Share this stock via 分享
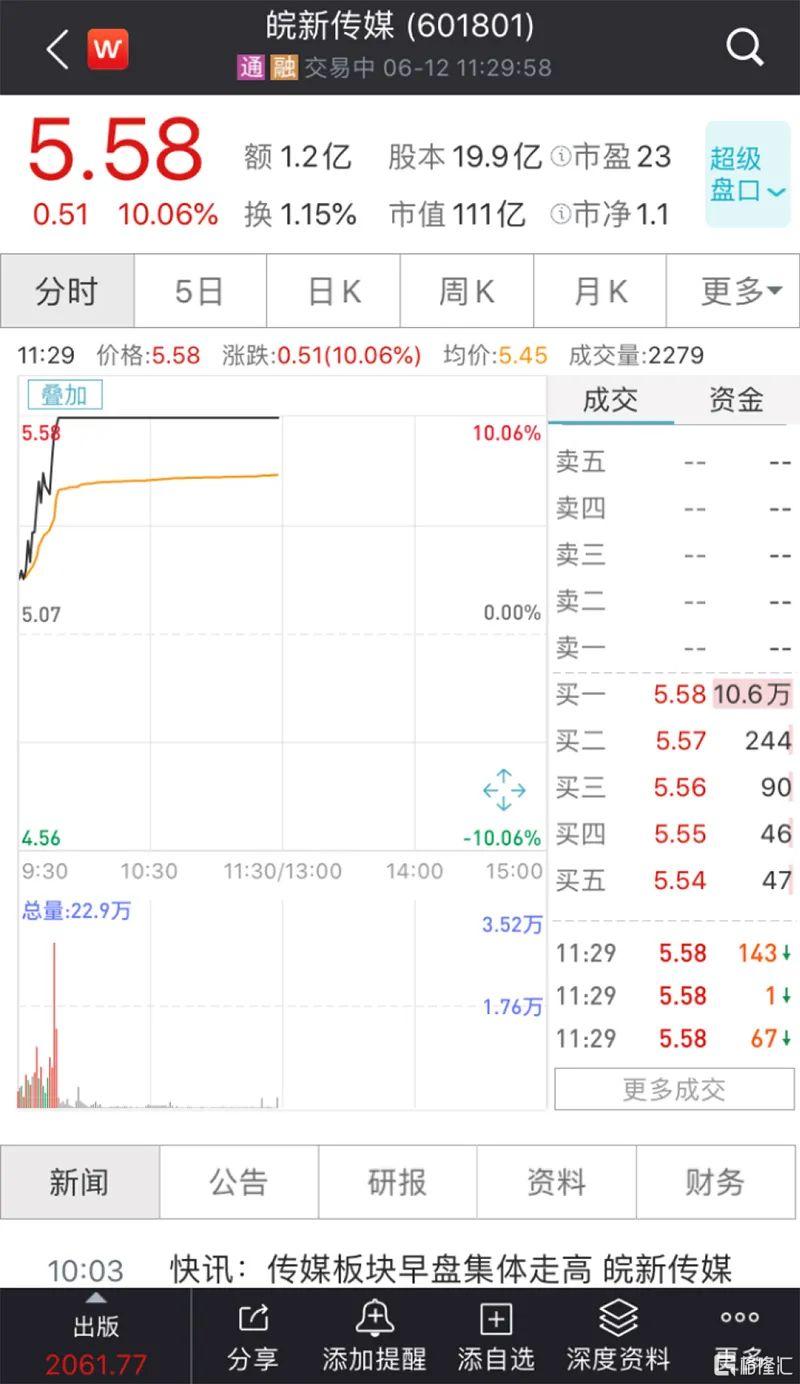 253,1337
